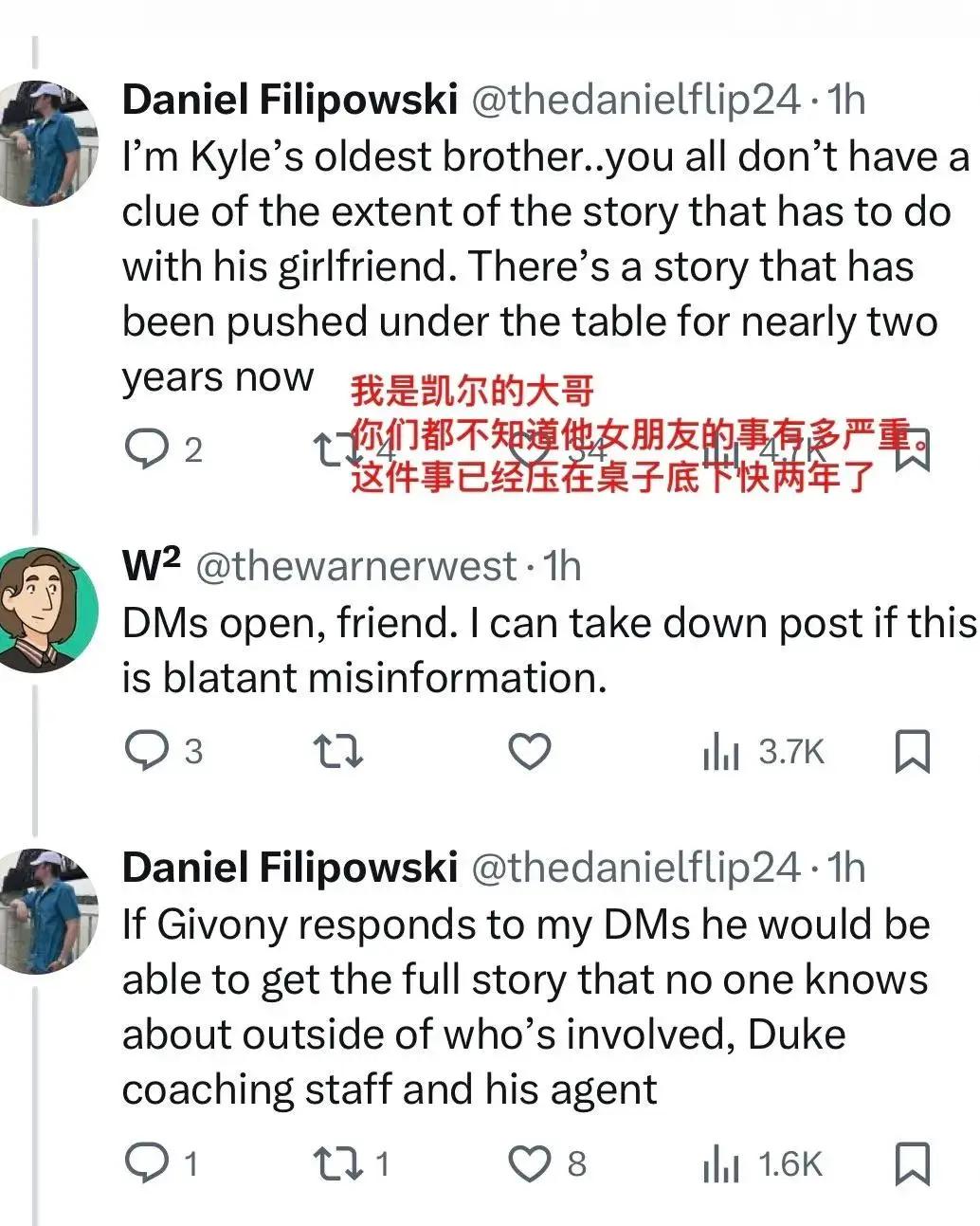The width and height of the screenshot is (980, 1226).
Task: Bookmark Daniel's tweet about Givony
Action: 912,1163
